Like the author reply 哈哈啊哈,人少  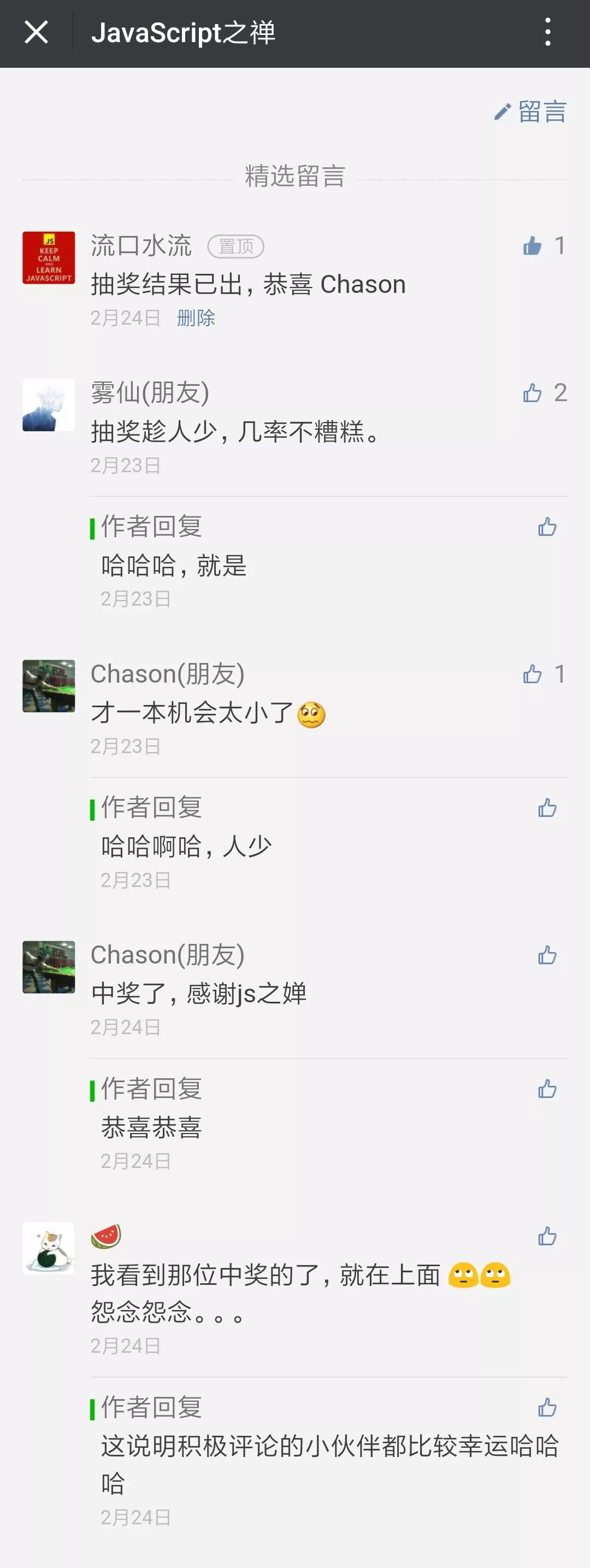547,808
